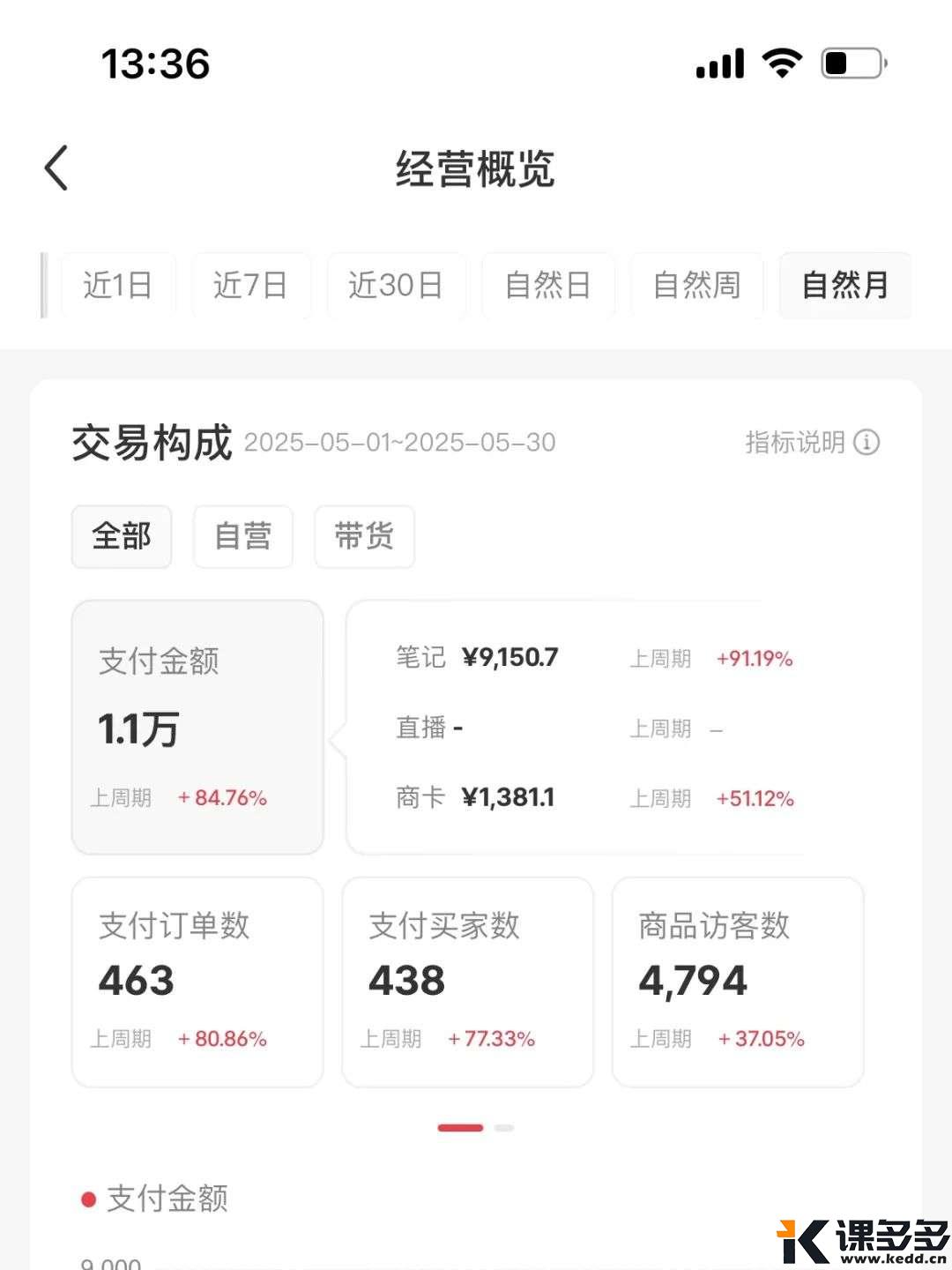Viewport: 952px width, 1270px height.
Task: Choose the 近30日 range tab
Action: [x=396, y=285]
